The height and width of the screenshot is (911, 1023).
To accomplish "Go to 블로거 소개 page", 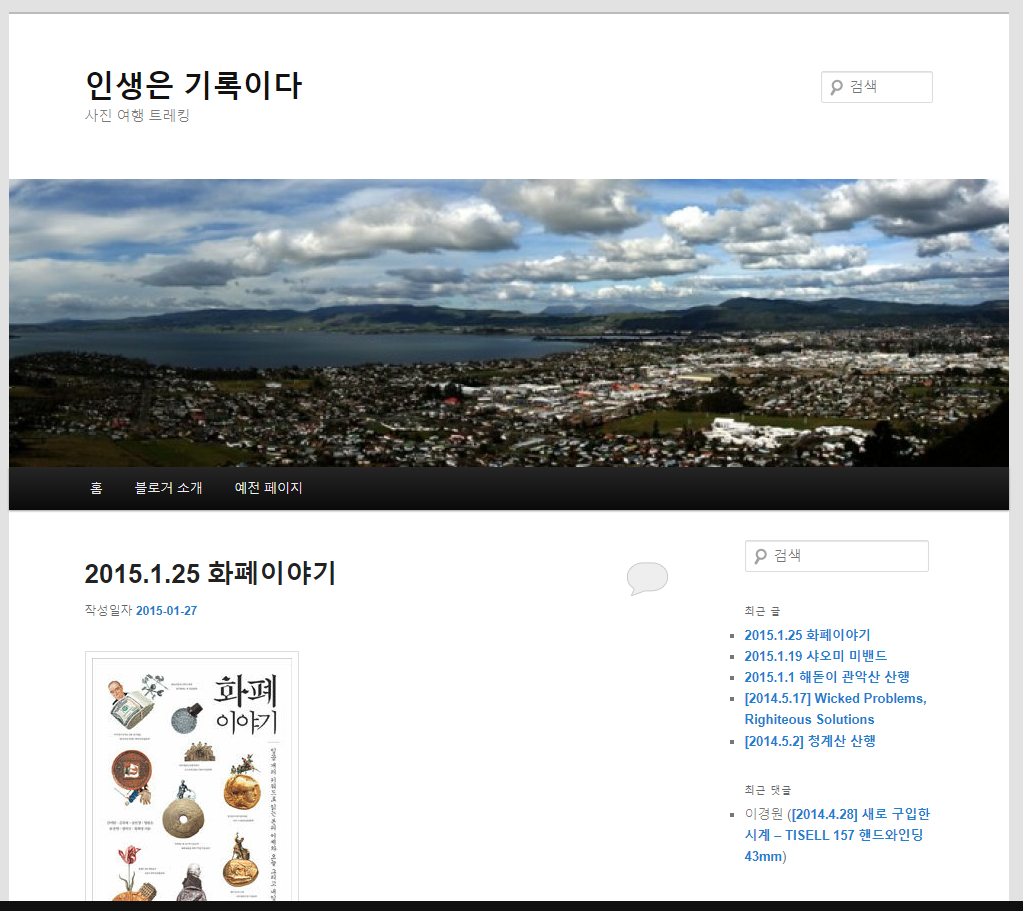I will 168,487.
